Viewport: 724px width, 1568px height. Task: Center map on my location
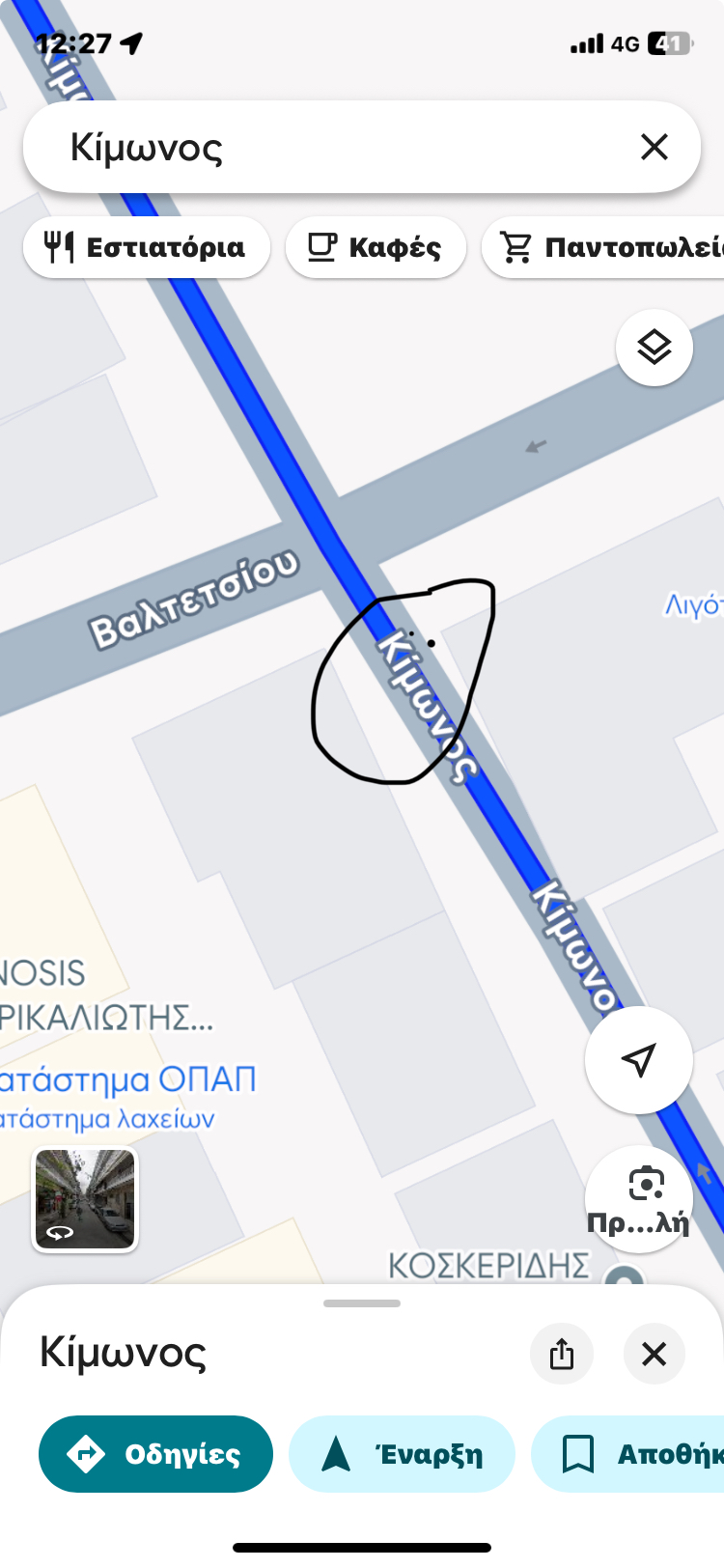click(639, 1059)
